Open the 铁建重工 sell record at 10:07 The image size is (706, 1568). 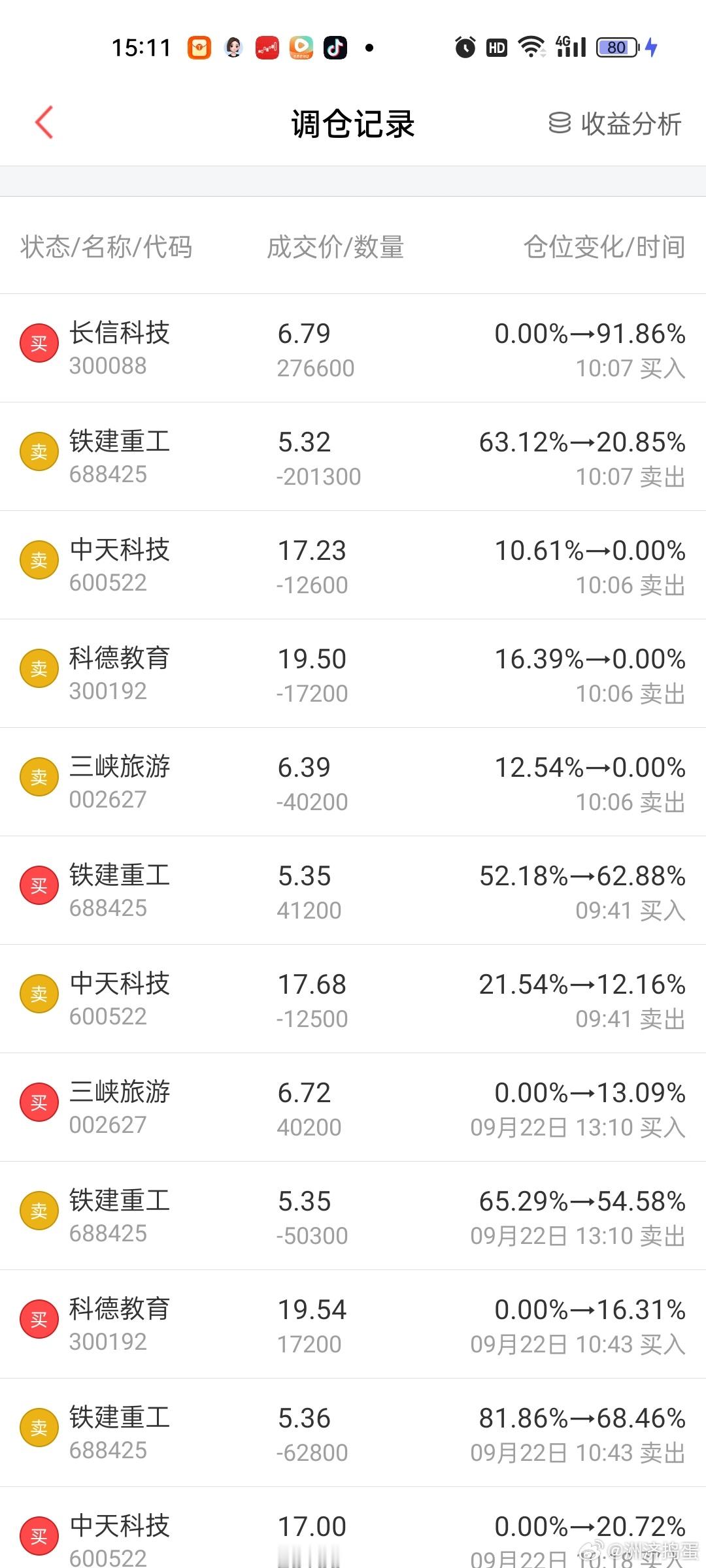point(353,457)
